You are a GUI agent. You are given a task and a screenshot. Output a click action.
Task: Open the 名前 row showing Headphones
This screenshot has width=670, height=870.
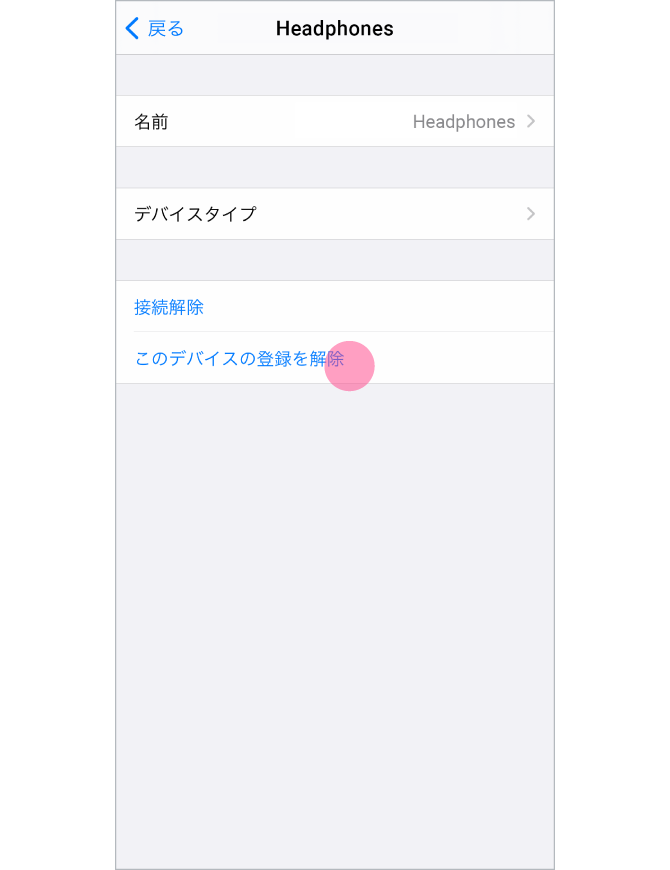tap(334, 122)
